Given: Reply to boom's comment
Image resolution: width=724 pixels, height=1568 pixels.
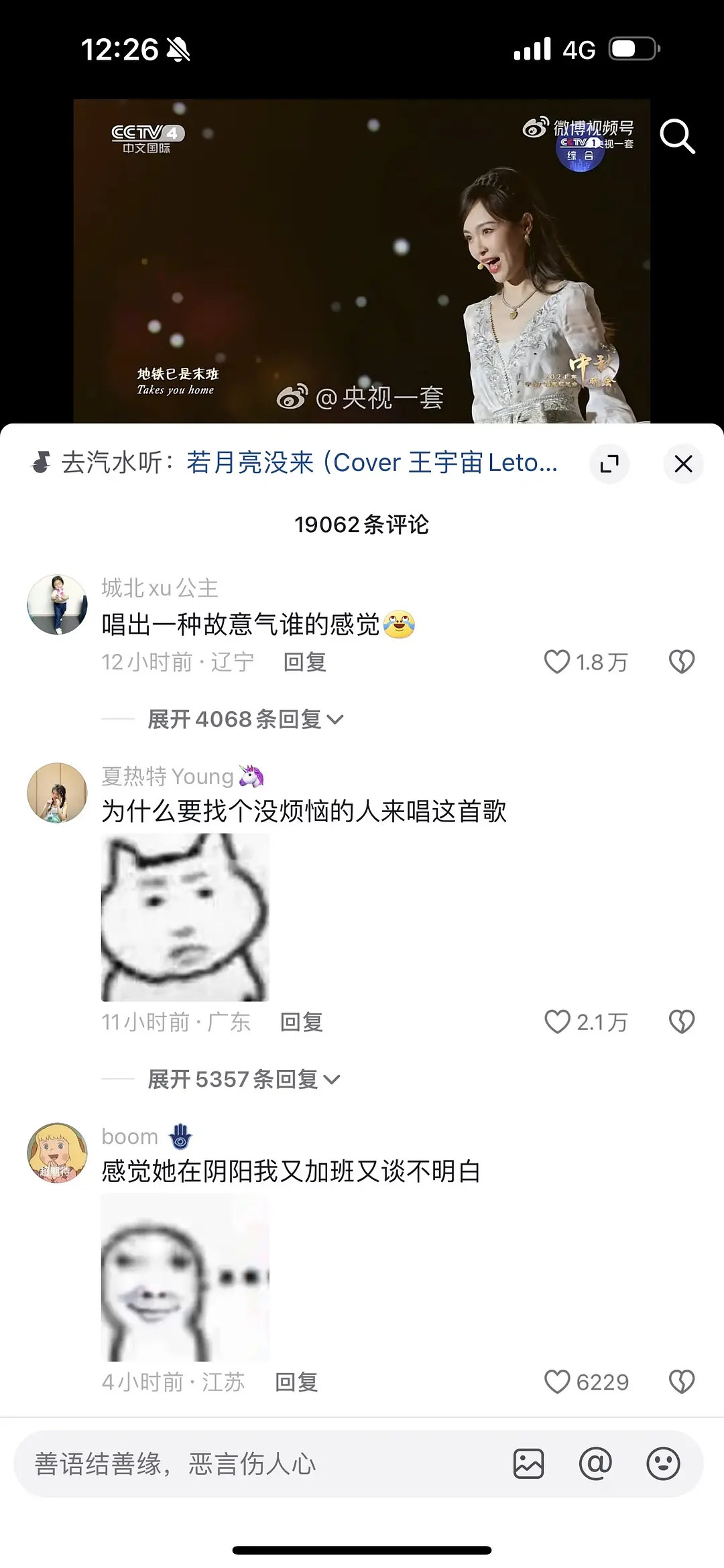Looking at the screenshot, I should (x=296, y=1382).
